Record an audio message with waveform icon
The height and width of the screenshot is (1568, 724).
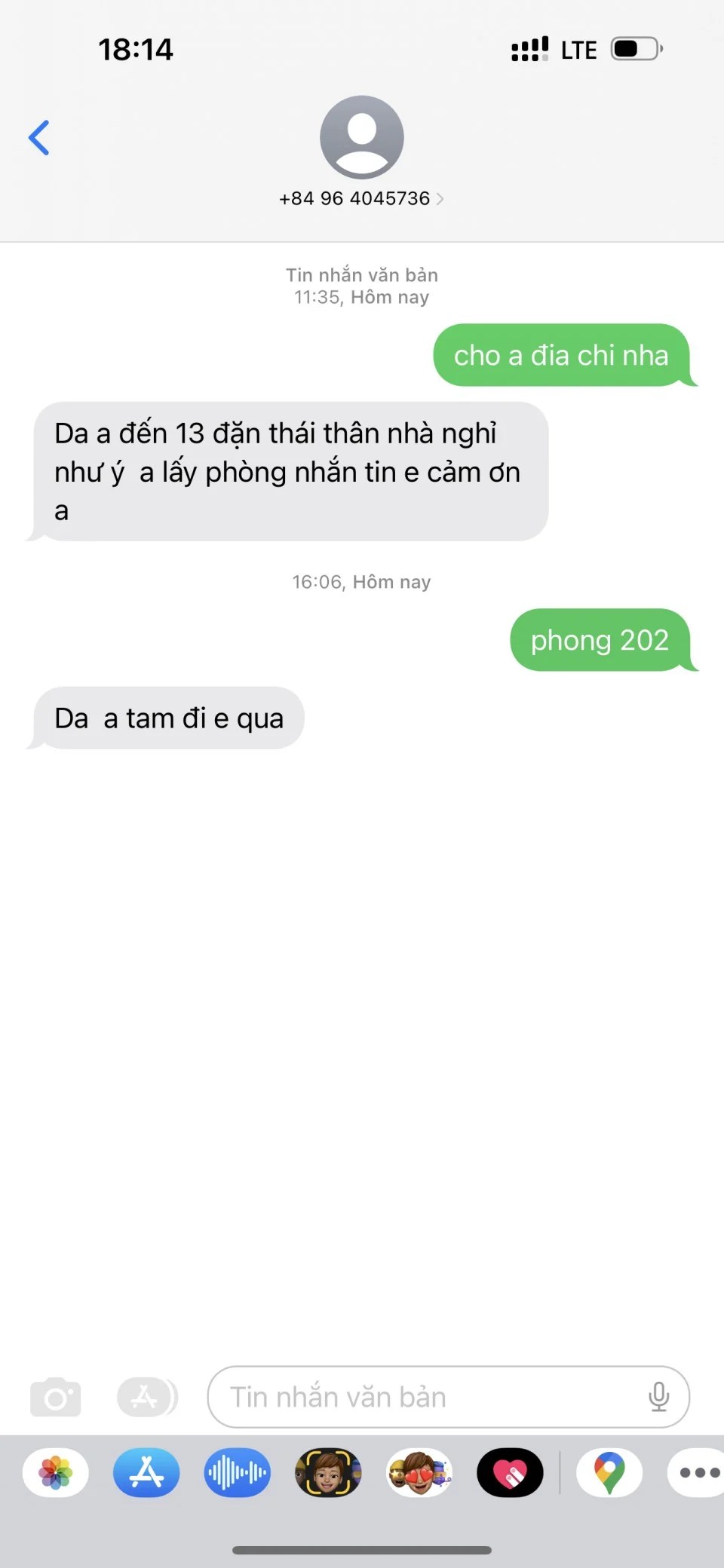(237, 1472)
